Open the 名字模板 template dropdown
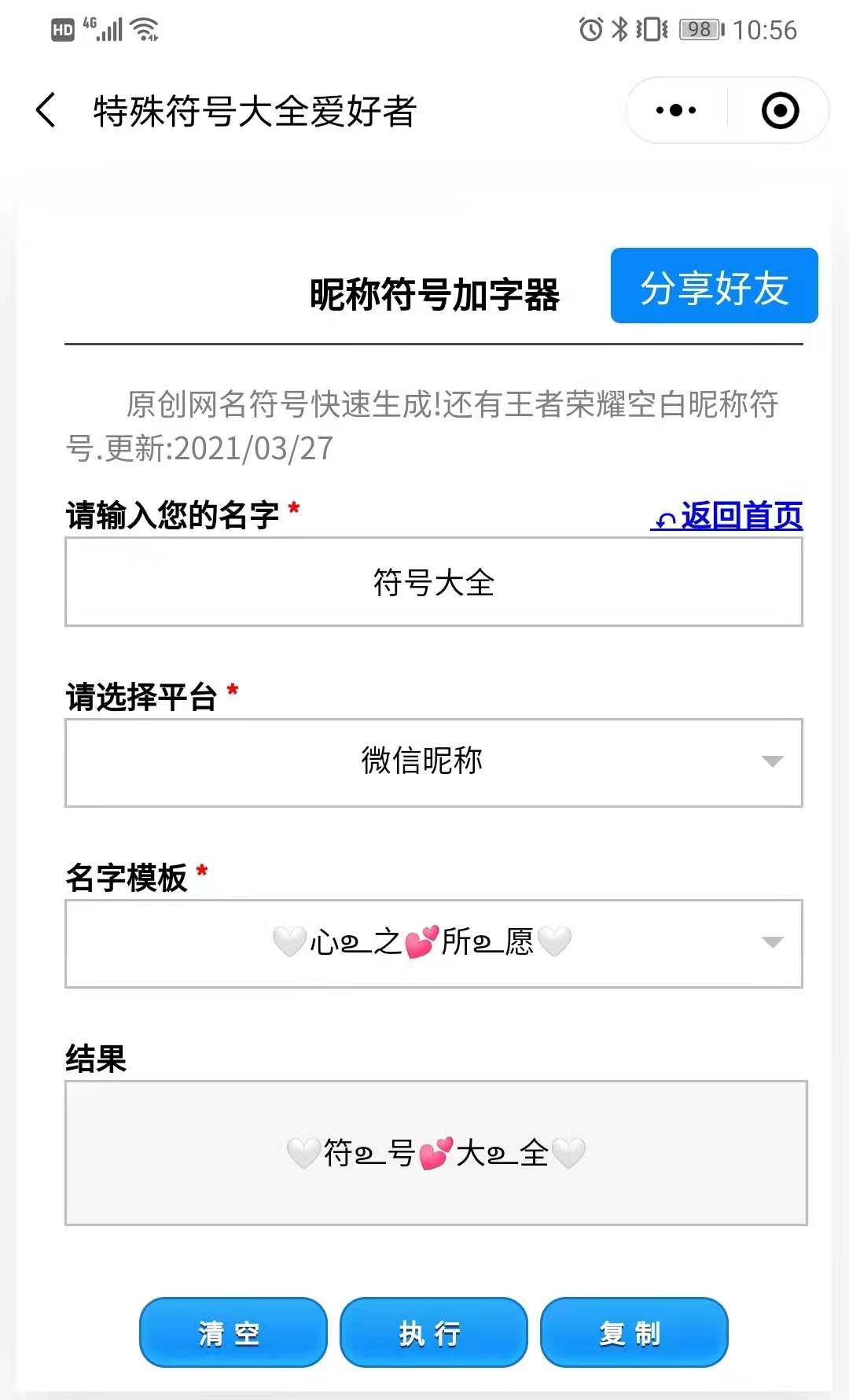 (433, 943)
